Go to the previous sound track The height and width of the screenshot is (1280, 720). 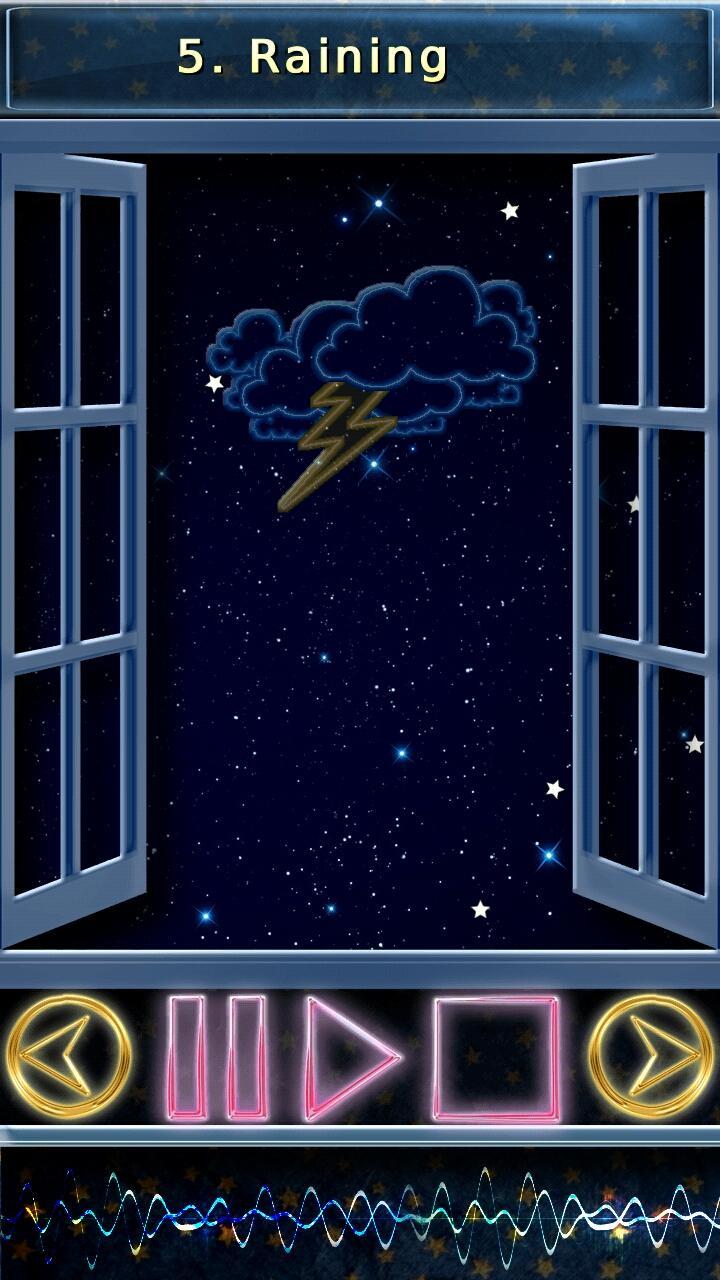pos(68,1056)
